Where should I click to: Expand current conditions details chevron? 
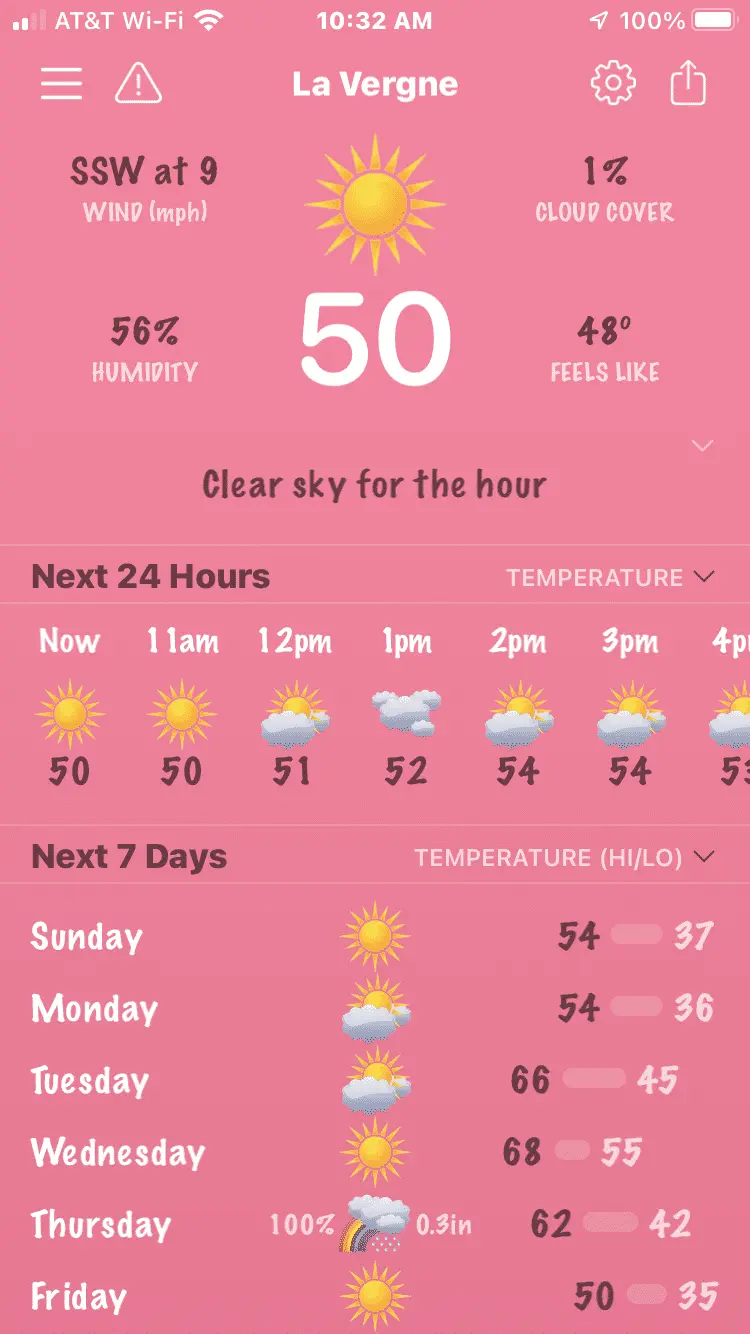pyautogui.click(x=703, y=446)
